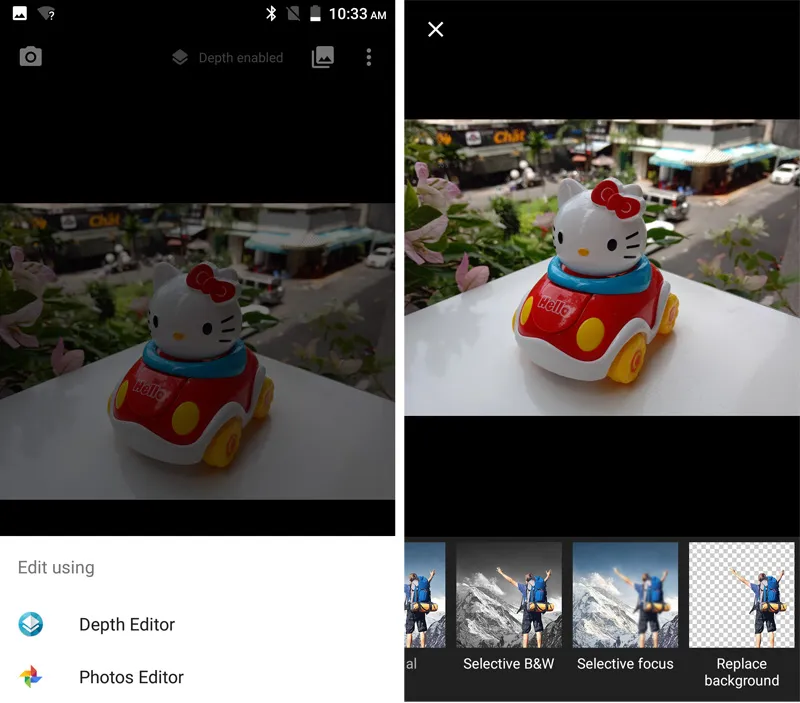Viewport: 800px width, 703px height.
Task: Toggle the Depth enabled option
Action: tap(227, 58)
